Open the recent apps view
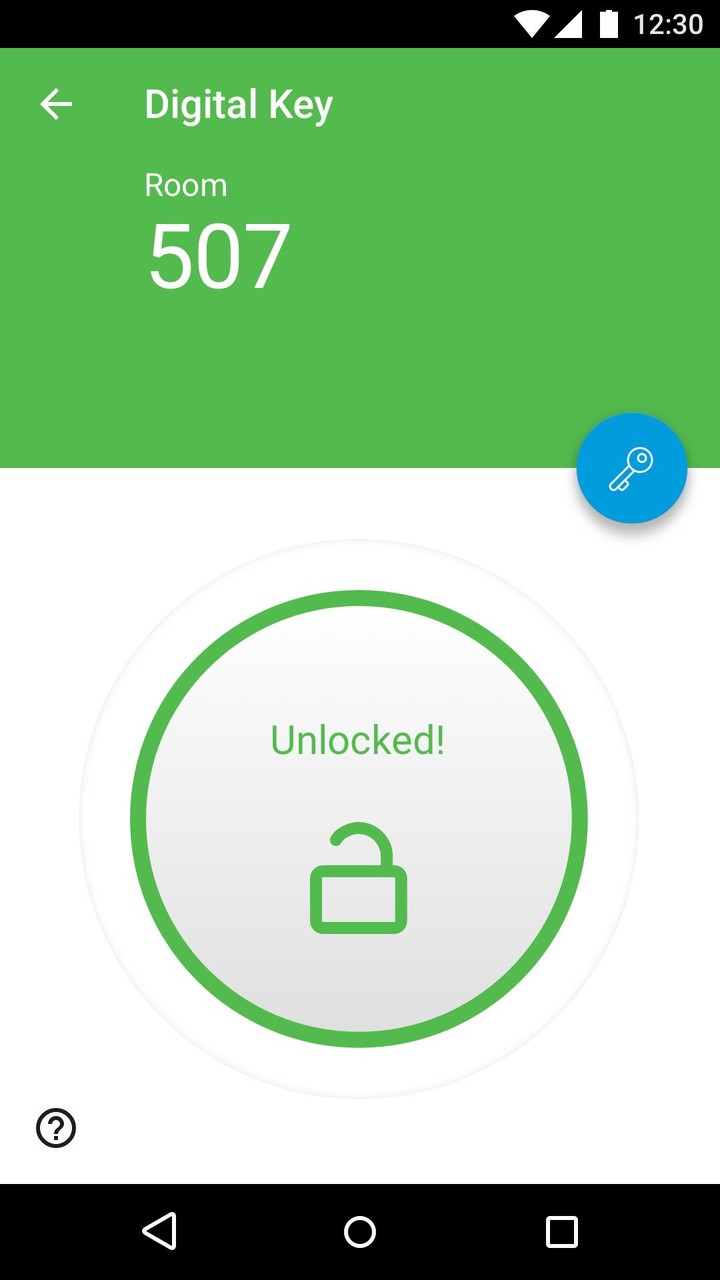Viewport: 720px width, 1280px height. click(x=561, y=1231)
